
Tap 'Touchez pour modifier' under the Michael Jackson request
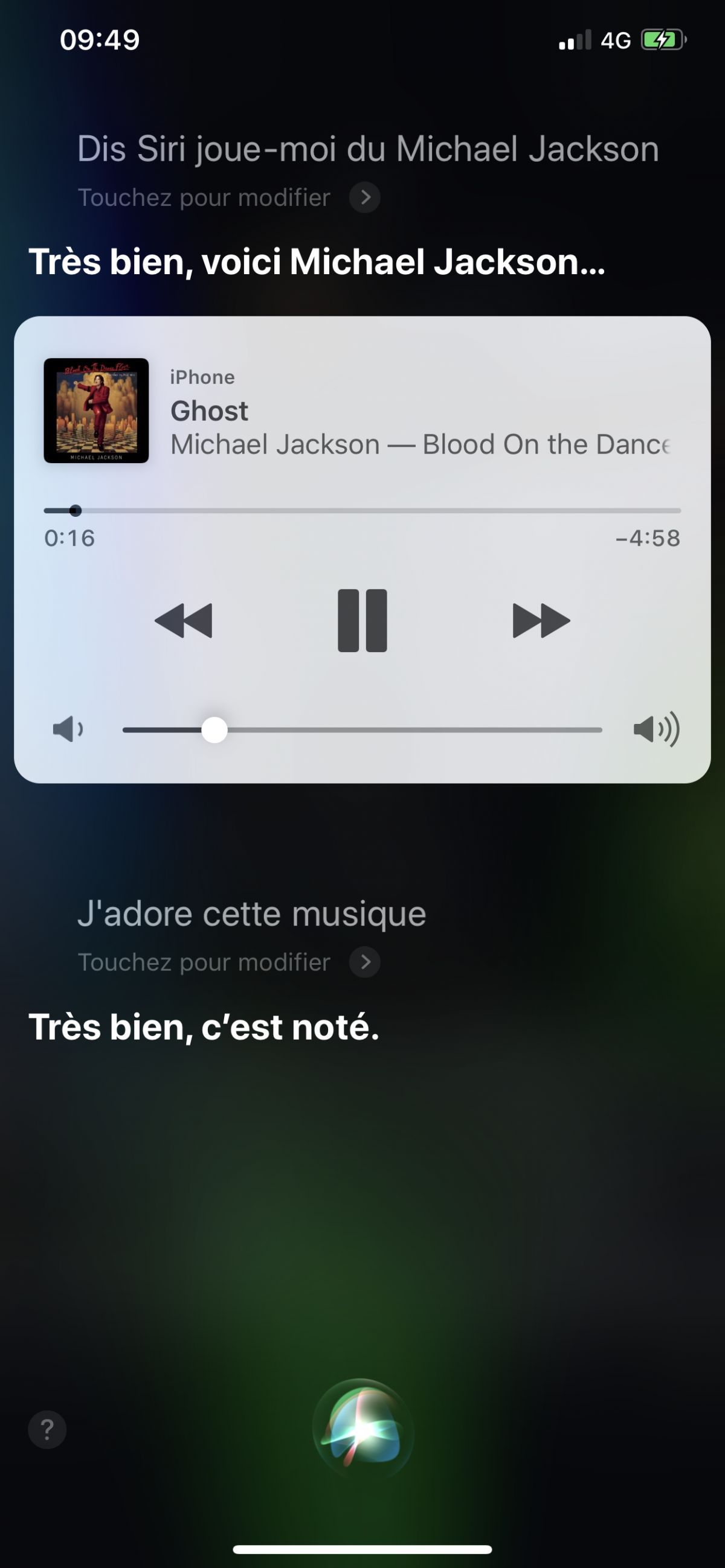204,197
